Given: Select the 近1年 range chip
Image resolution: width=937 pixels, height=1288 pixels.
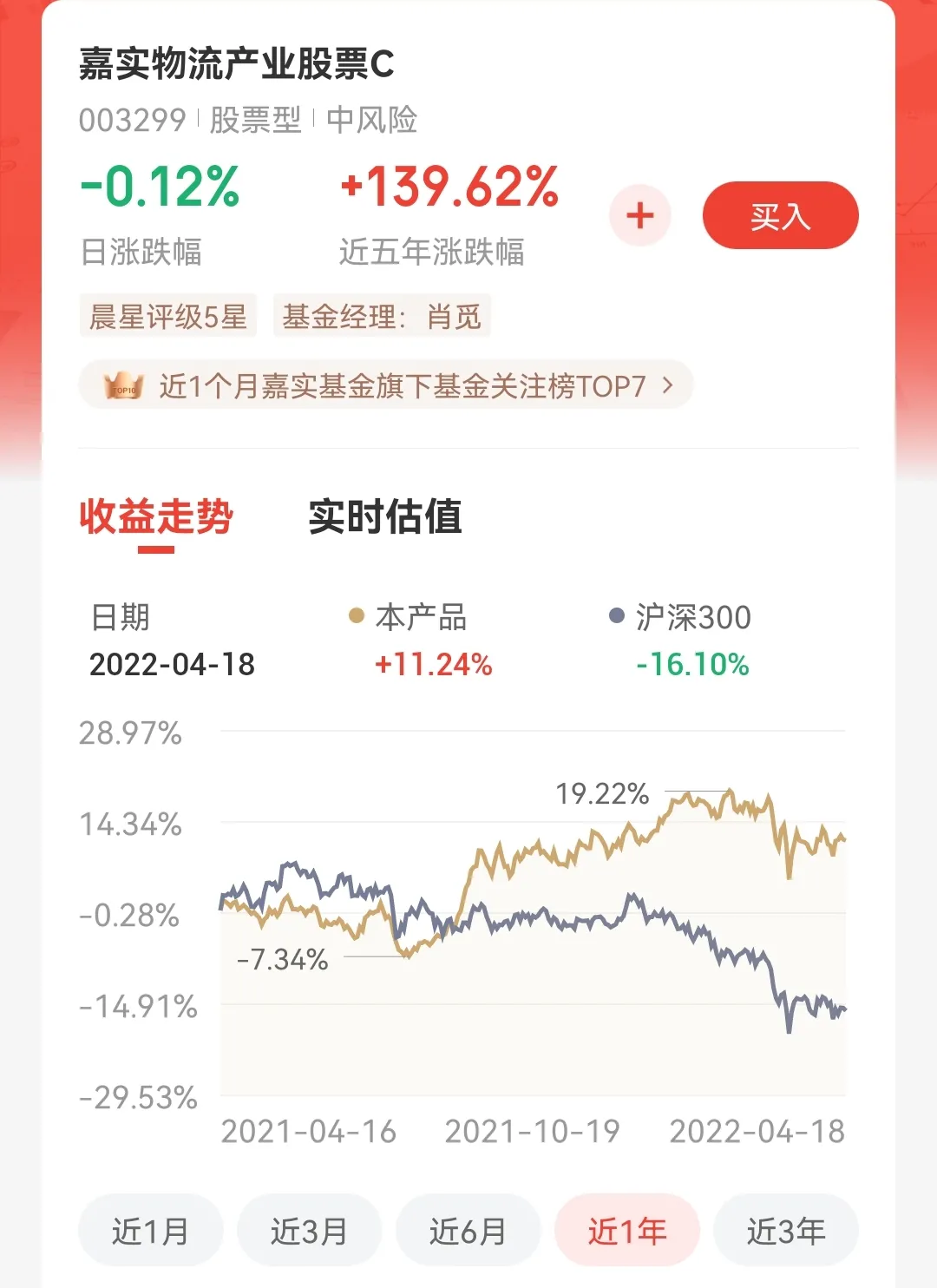Looking at the screenshot, I should (626, 1231).
